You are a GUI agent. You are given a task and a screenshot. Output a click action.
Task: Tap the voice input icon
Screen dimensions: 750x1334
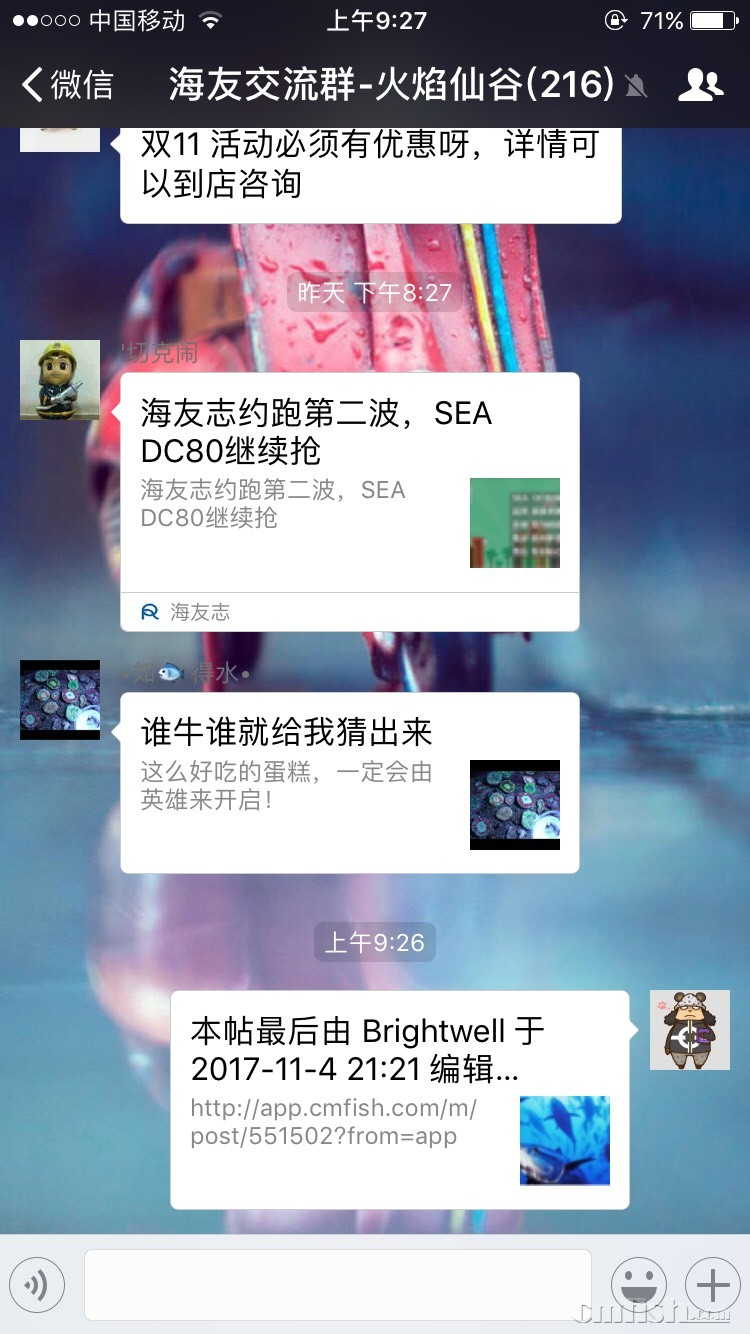coord(37,1285)
